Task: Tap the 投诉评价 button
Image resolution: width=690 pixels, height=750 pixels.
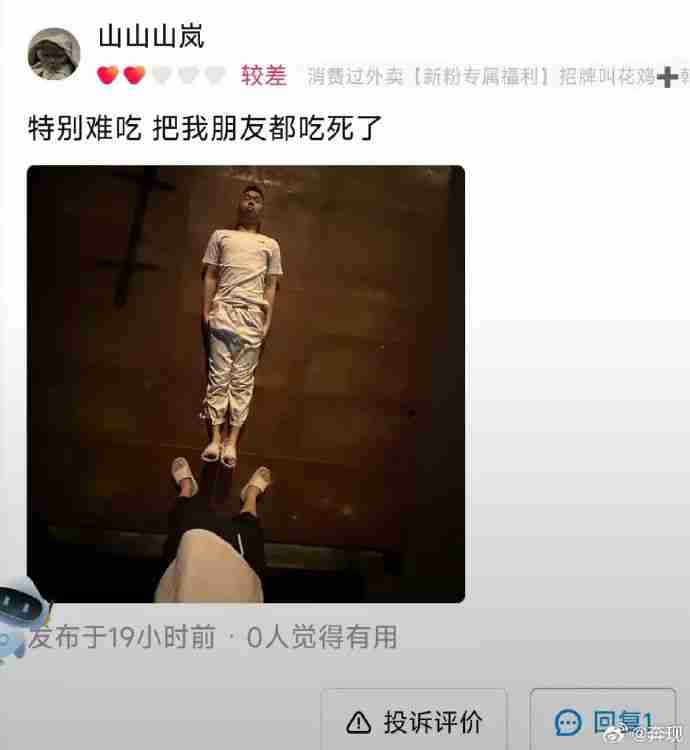Action: [414, 721]
